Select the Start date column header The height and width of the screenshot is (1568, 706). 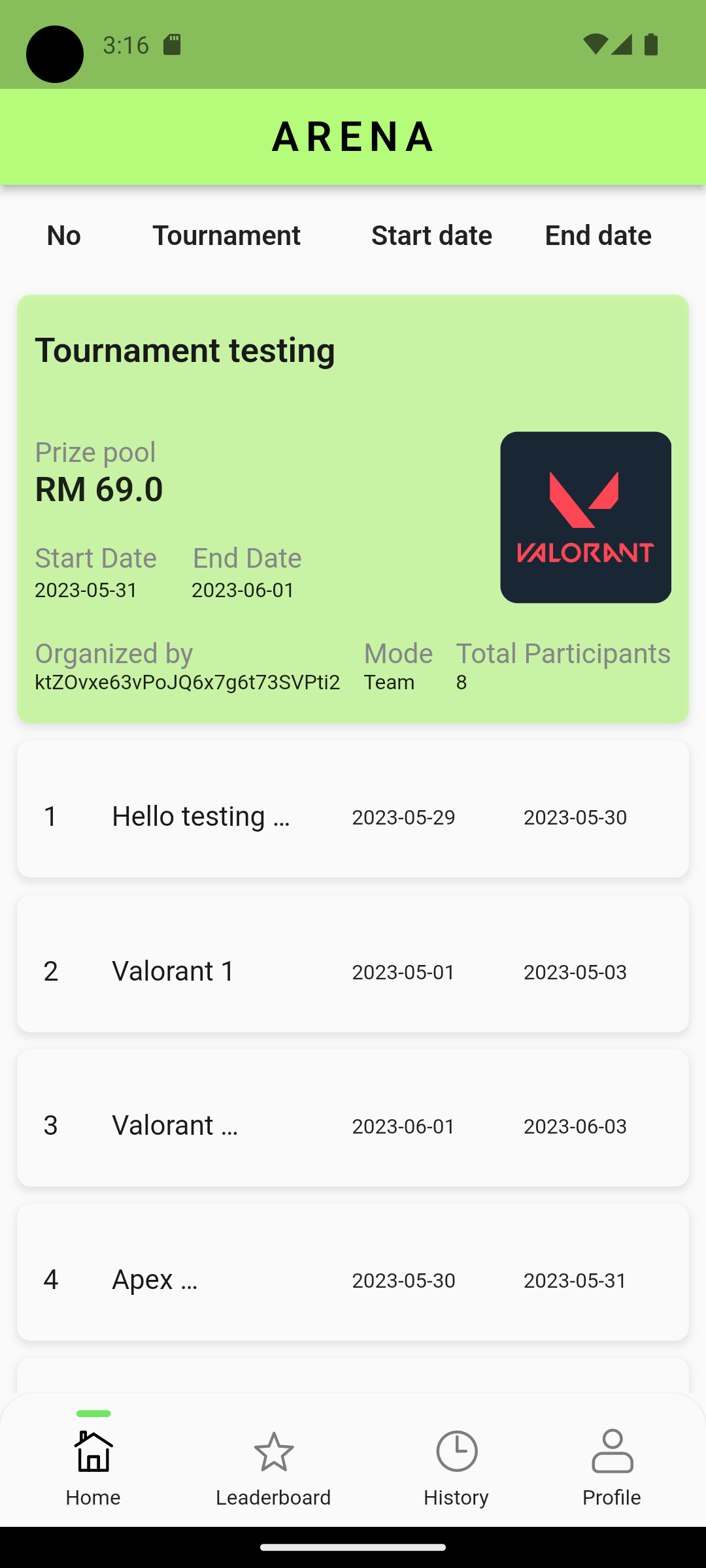tap(431, 235)
